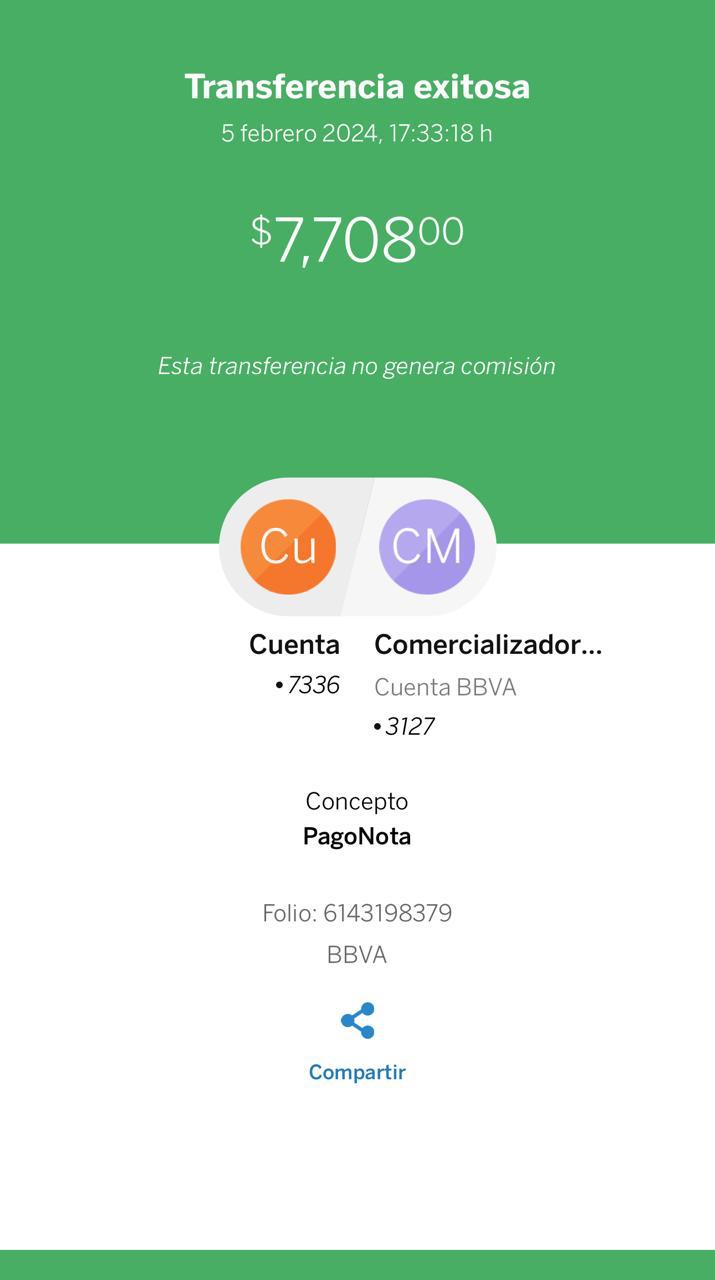Share the transfer receipt via Compartir

[357, 1043]
